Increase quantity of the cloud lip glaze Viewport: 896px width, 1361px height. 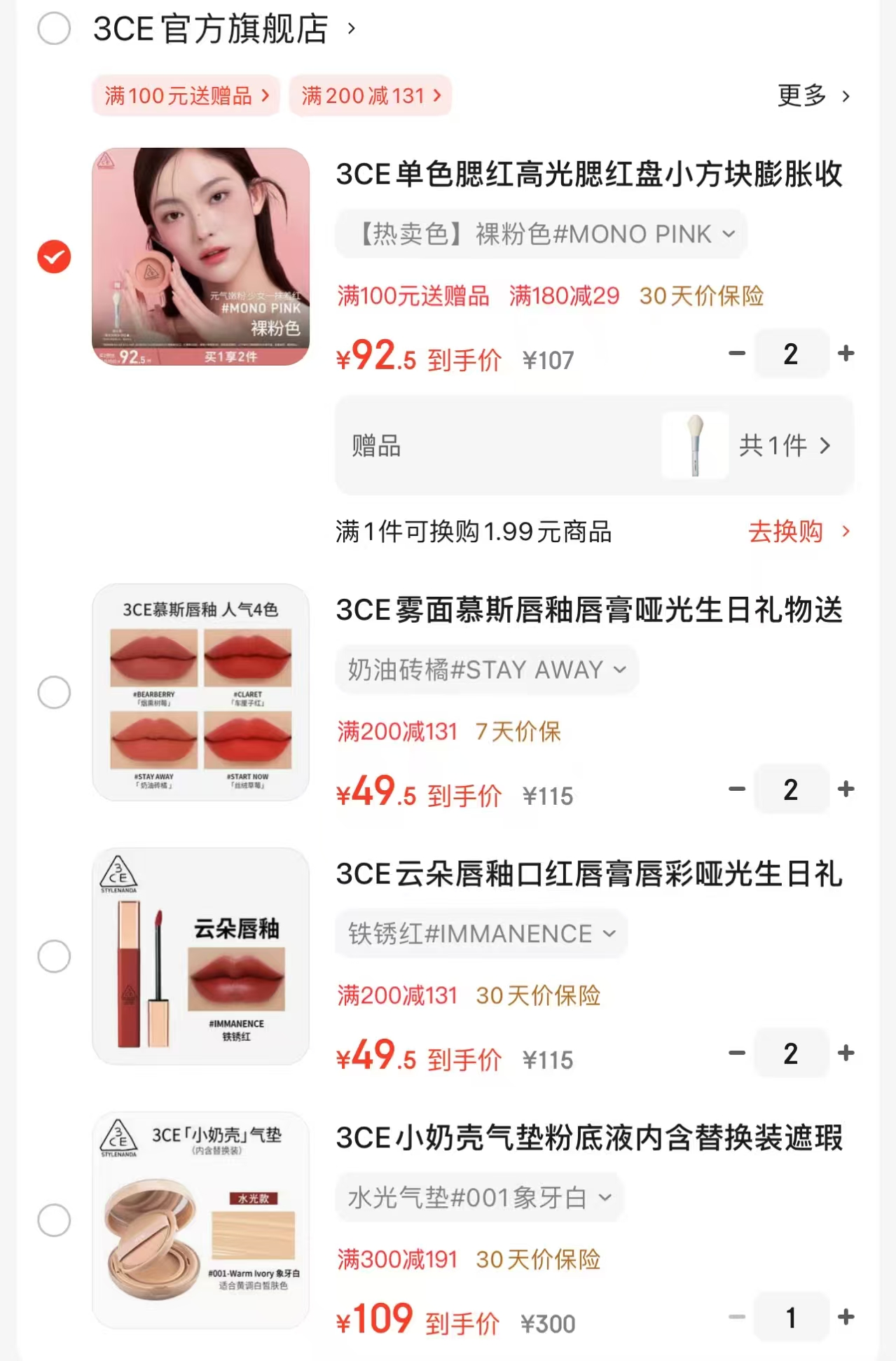(x=845, y=1053)
